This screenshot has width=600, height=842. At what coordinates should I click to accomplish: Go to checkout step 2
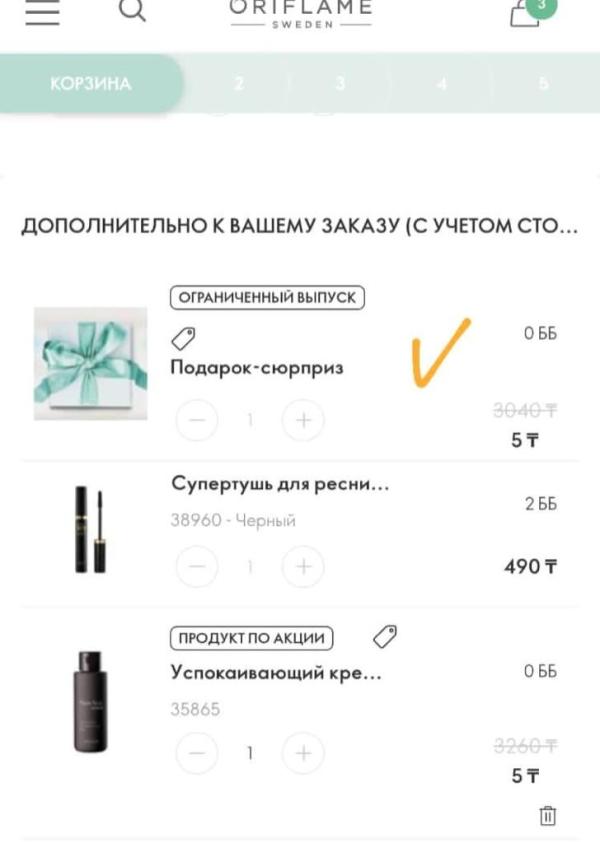[x=239, y=83]
